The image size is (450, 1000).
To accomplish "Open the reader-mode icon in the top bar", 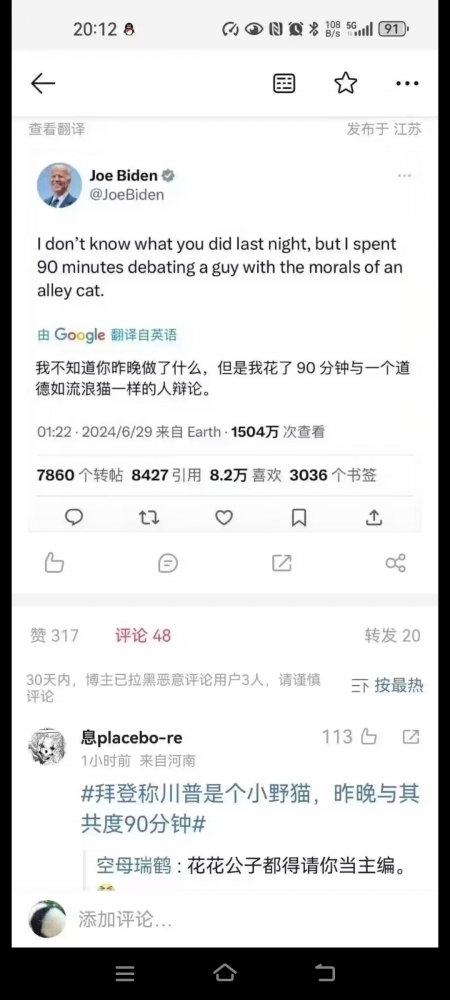I will pyautogui.click(x=284, y=83).
